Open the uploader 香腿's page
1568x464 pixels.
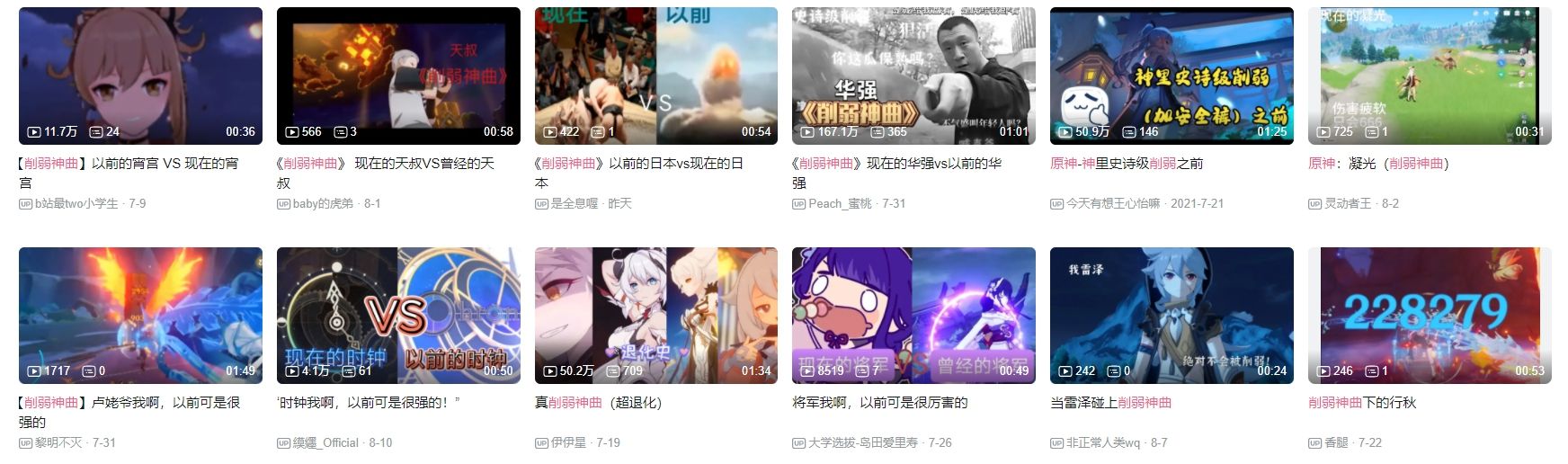click(1336, 443)
